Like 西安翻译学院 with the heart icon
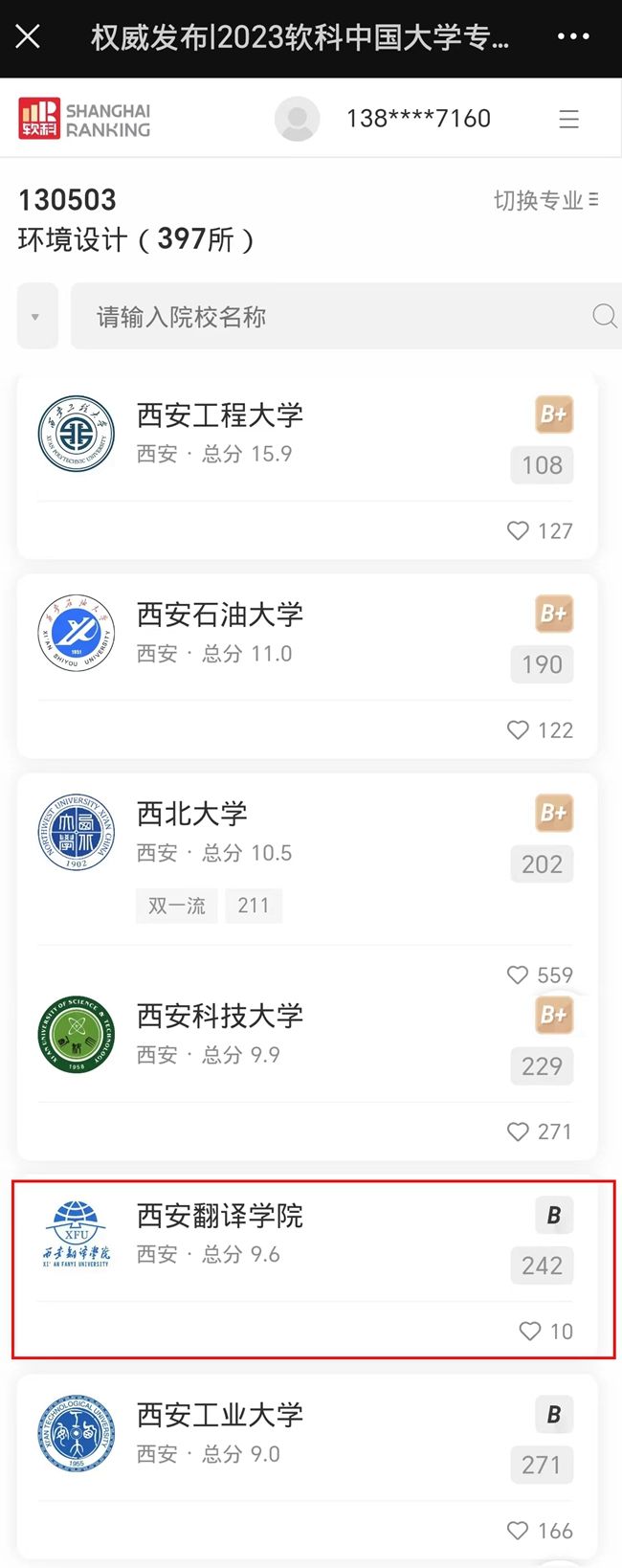 [x=530, y=1331]
